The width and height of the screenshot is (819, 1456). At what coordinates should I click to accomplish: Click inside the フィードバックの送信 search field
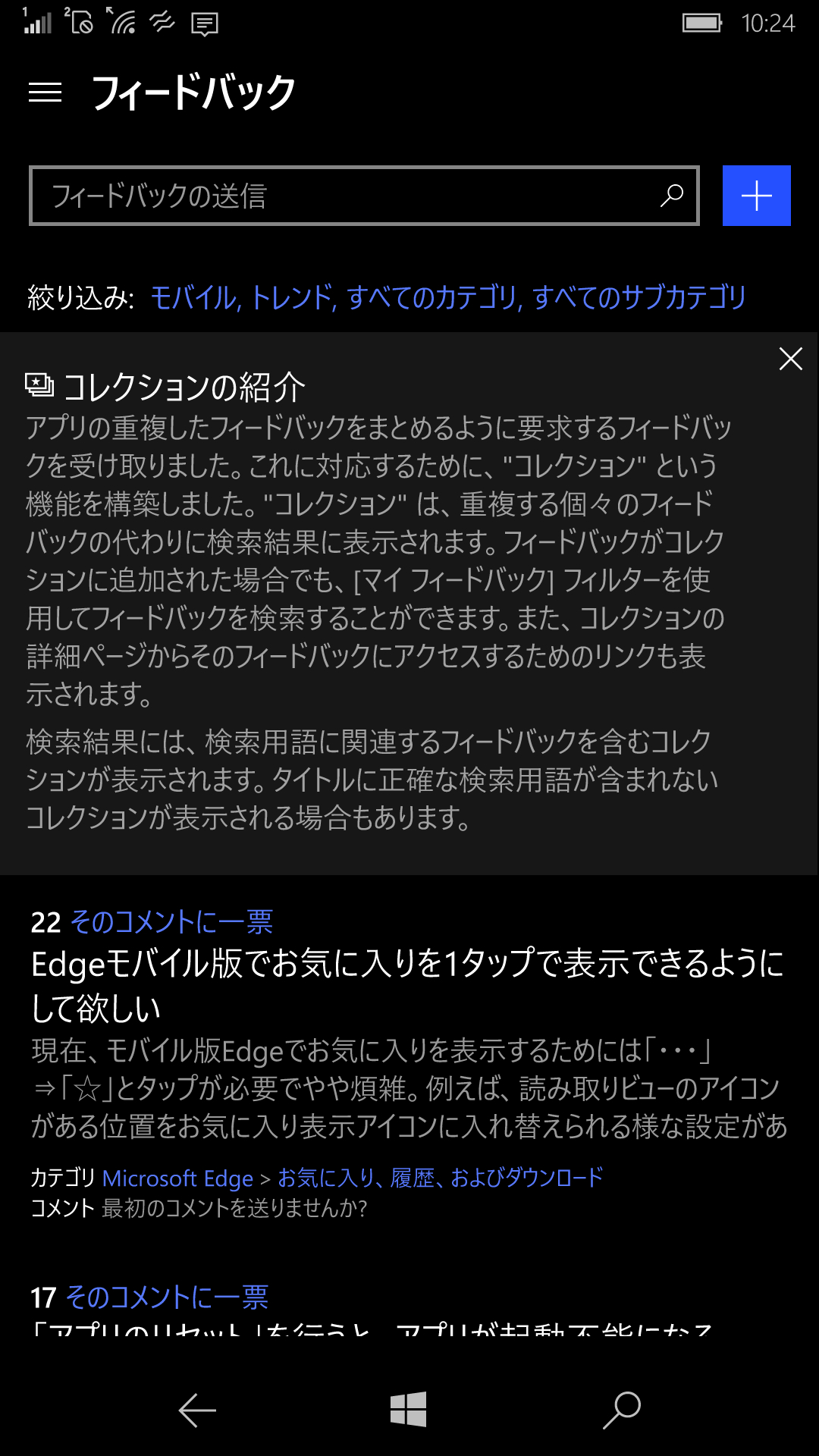pyautogui.click(x=303, y=196)
